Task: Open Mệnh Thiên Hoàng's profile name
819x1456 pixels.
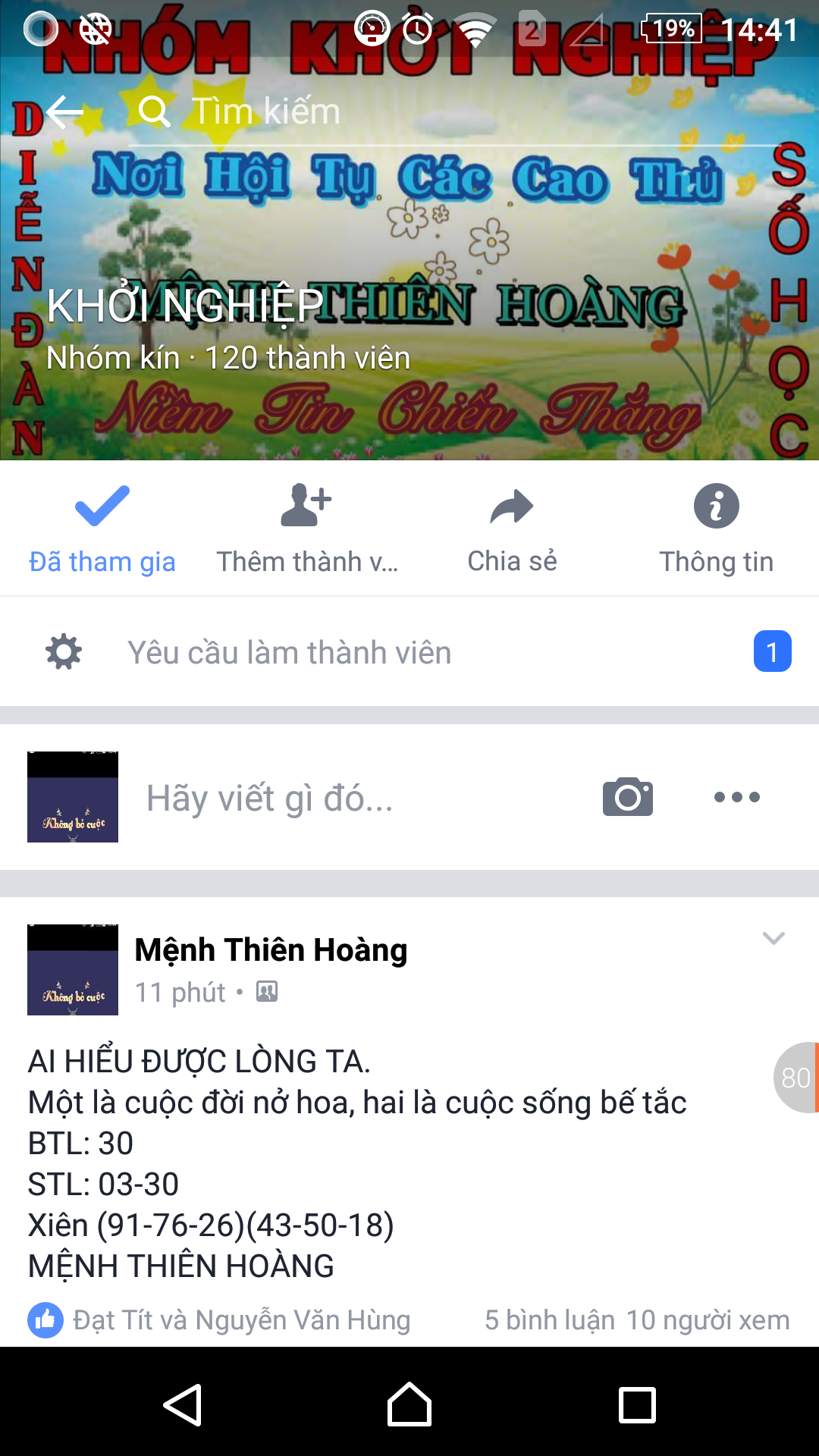Action: coord(271,949)
